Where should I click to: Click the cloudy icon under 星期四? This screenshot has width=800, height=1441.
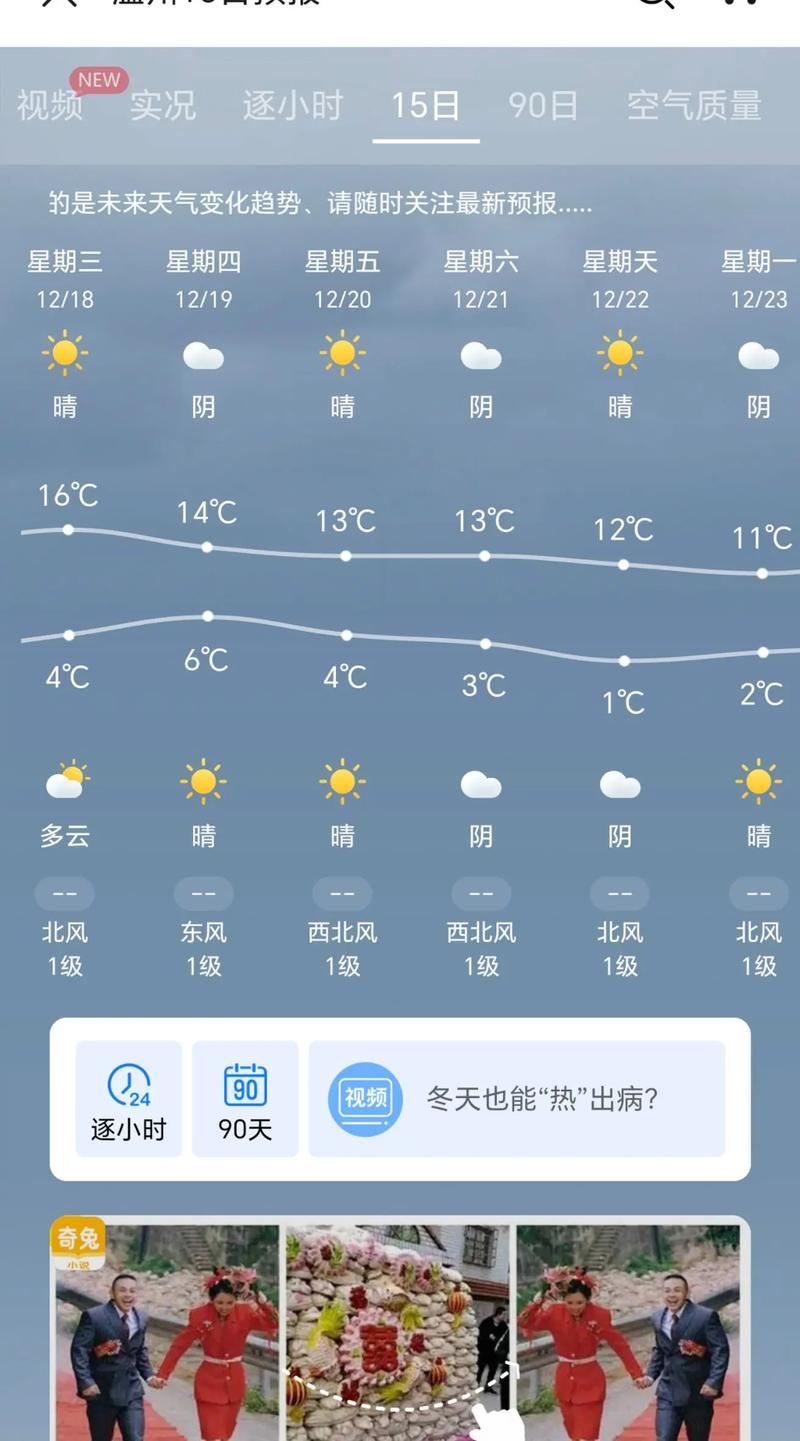pos(205,355)
